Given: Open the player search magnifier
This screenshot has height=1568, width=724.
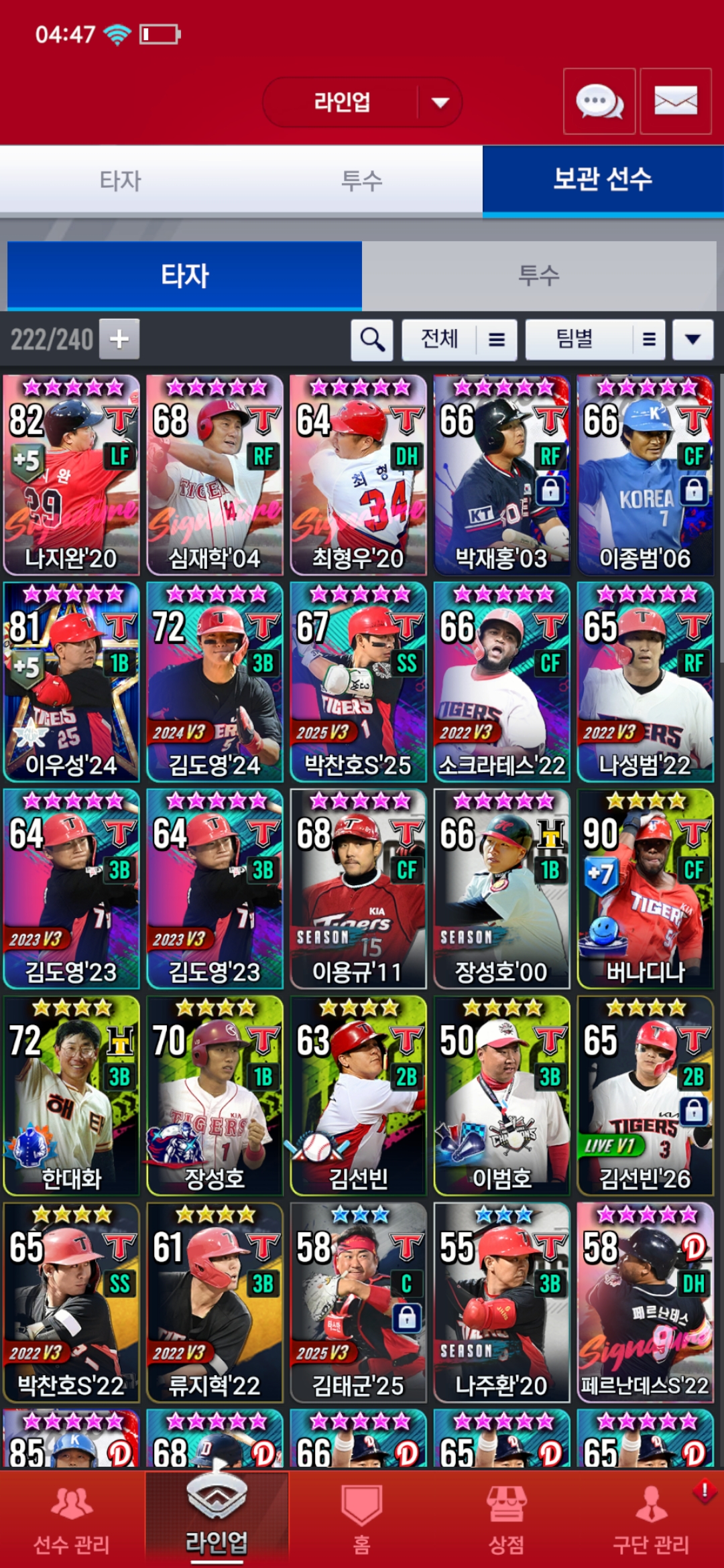Looking at the screenshot, I should tap(372, 340).
